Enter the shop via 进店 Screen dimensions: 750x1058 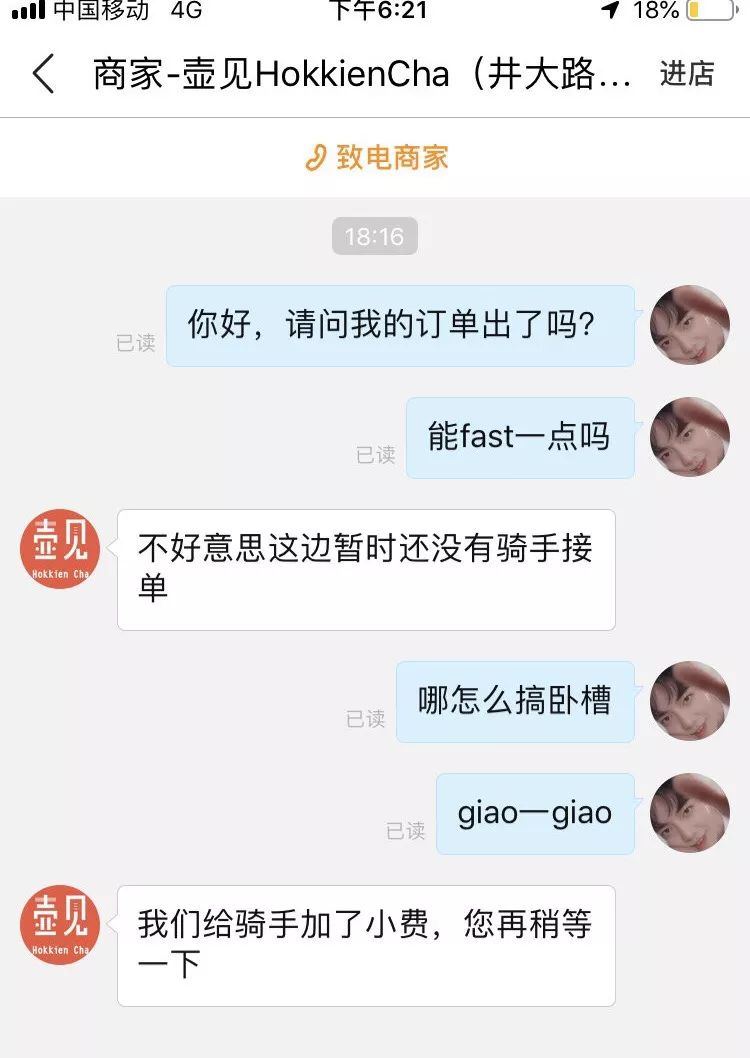click(x=687, y=74)
